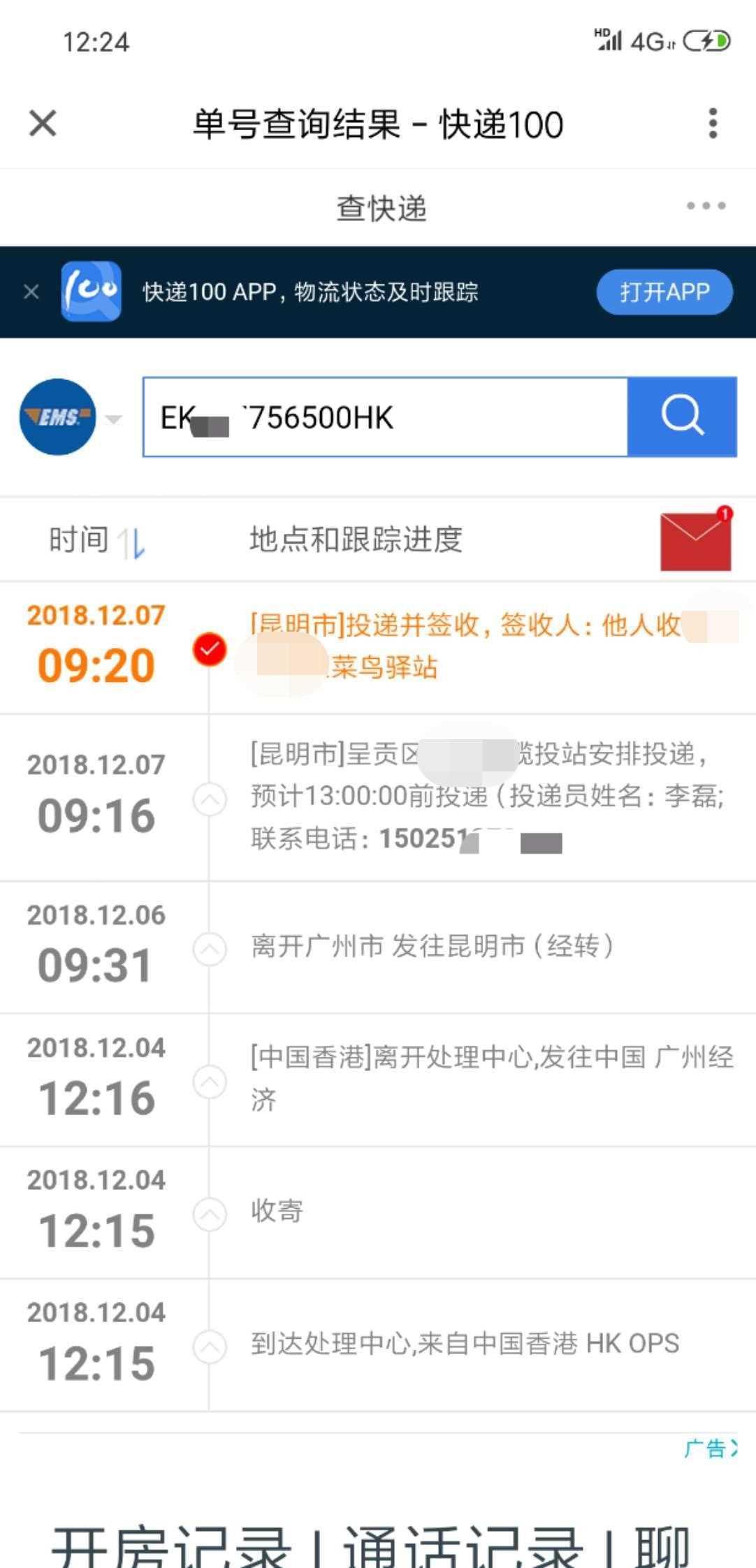This screenshot has width=756, height=1568.
Task: Dismiss the 快递100 APP banner
Action: coord(31,291)
